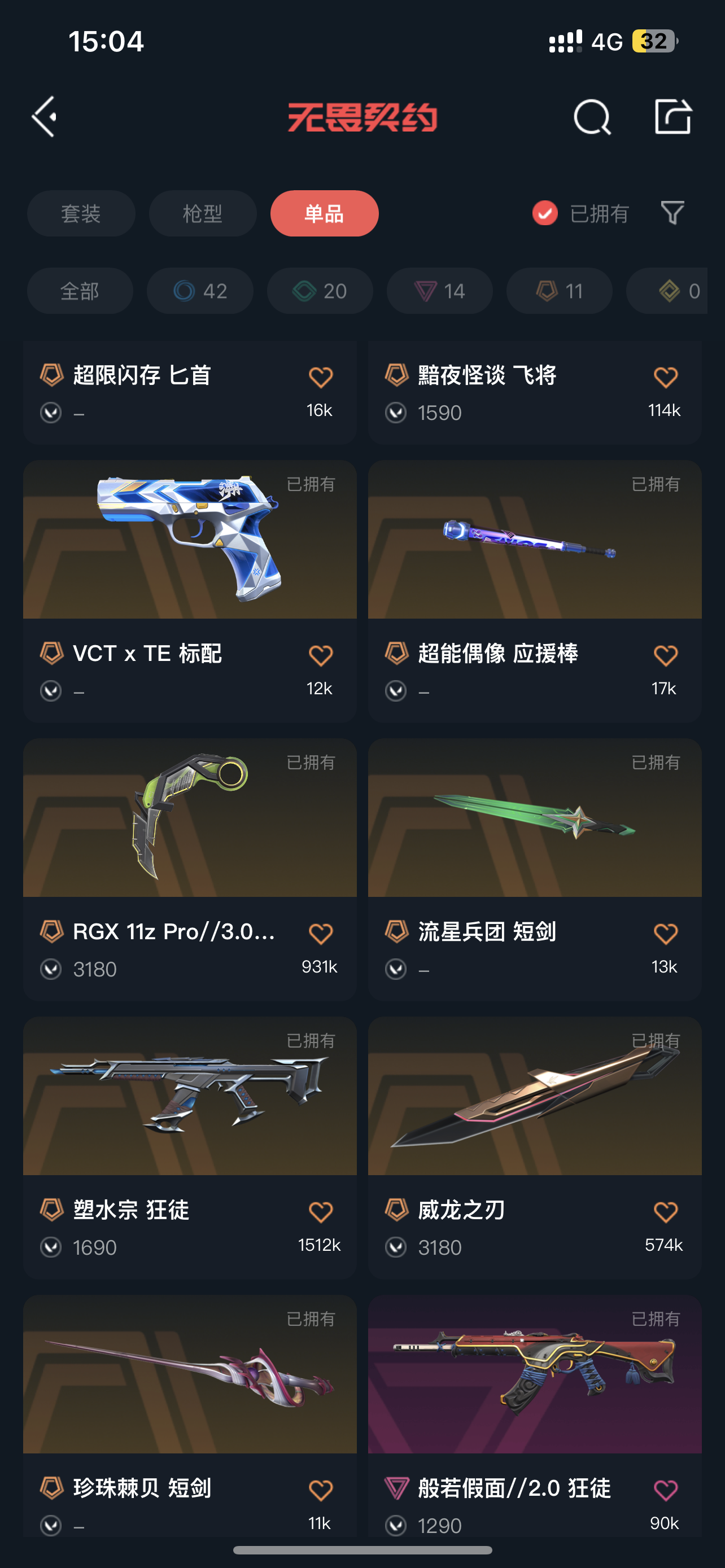The height and width of the screenshot is (1568, 725).
Task: Select the 全部 rarity chip
Action: [80, 291]
